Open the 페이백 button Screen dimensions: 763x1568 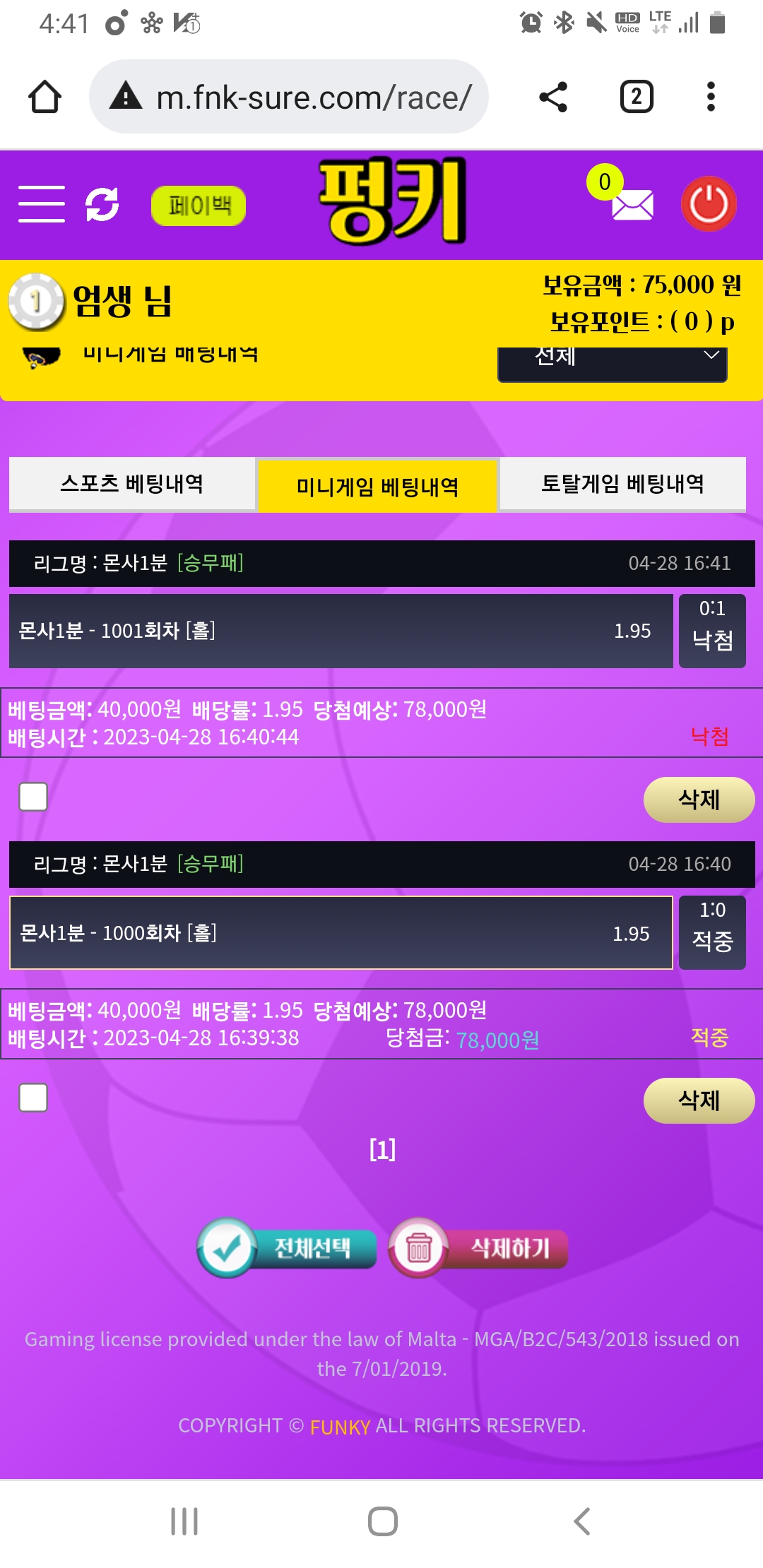point(199,206)
